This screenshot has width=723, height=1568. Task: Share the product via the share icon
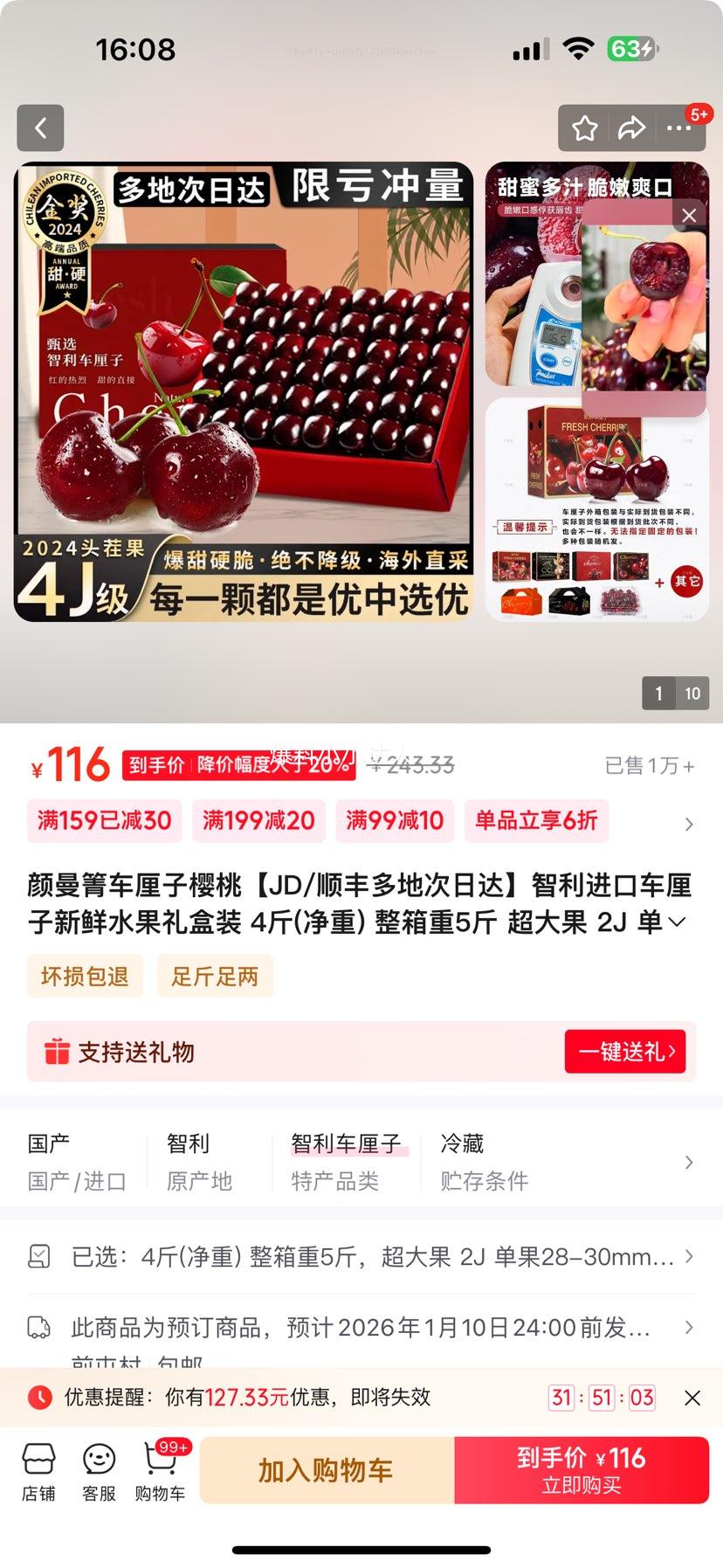coord(630,128)
